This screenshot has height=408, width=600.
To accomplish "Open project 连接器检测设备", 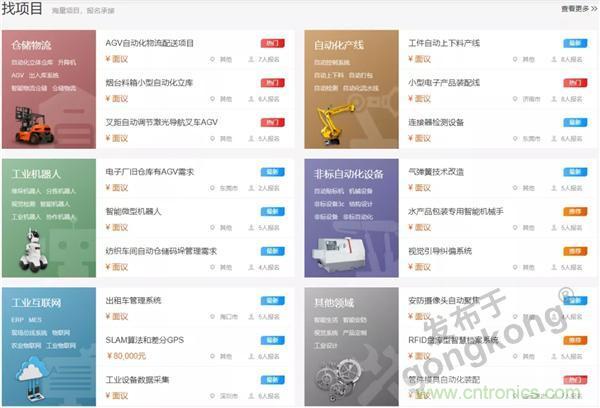I will (436, 122).
